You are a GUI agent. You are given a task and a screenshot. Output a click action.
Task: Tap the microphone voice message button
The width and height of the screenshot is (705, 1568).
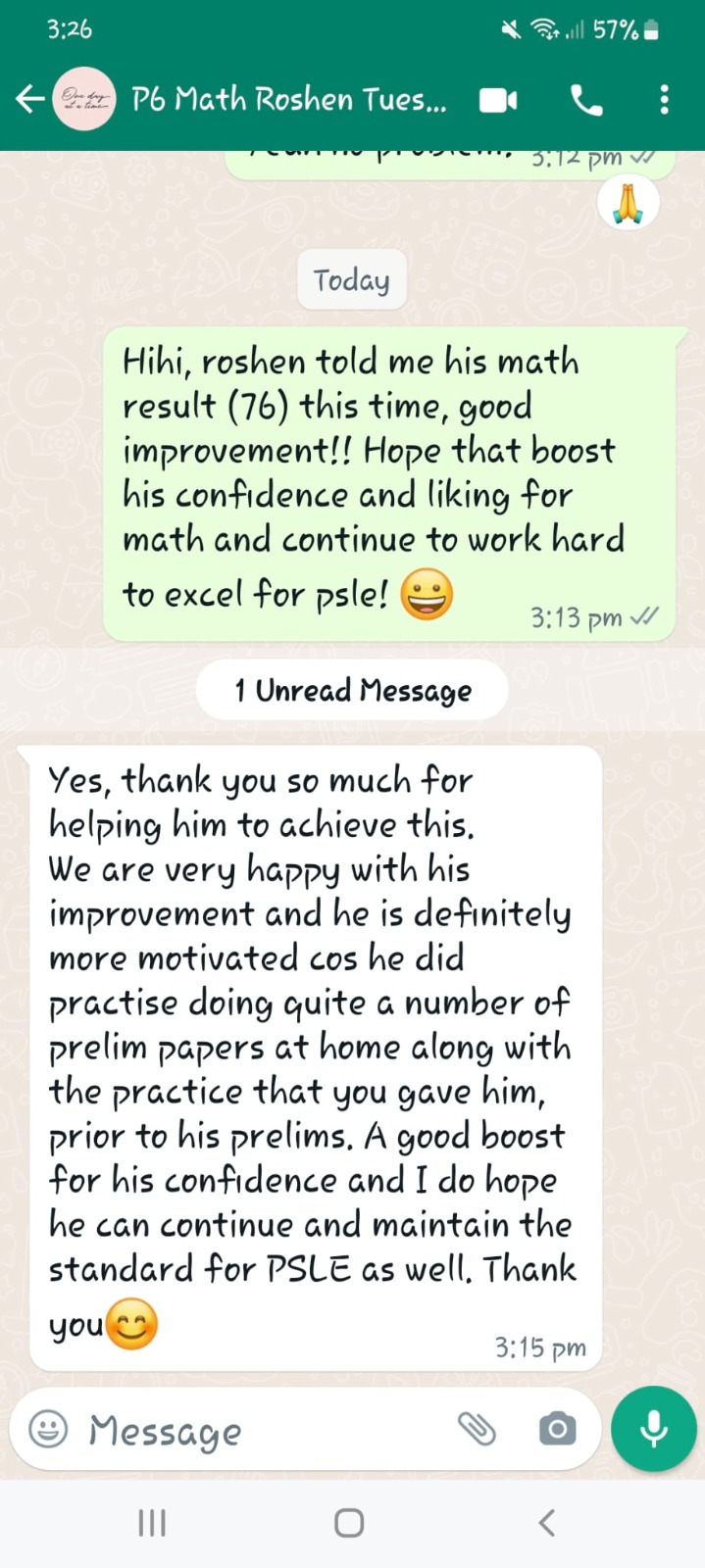coord(653,1429)
